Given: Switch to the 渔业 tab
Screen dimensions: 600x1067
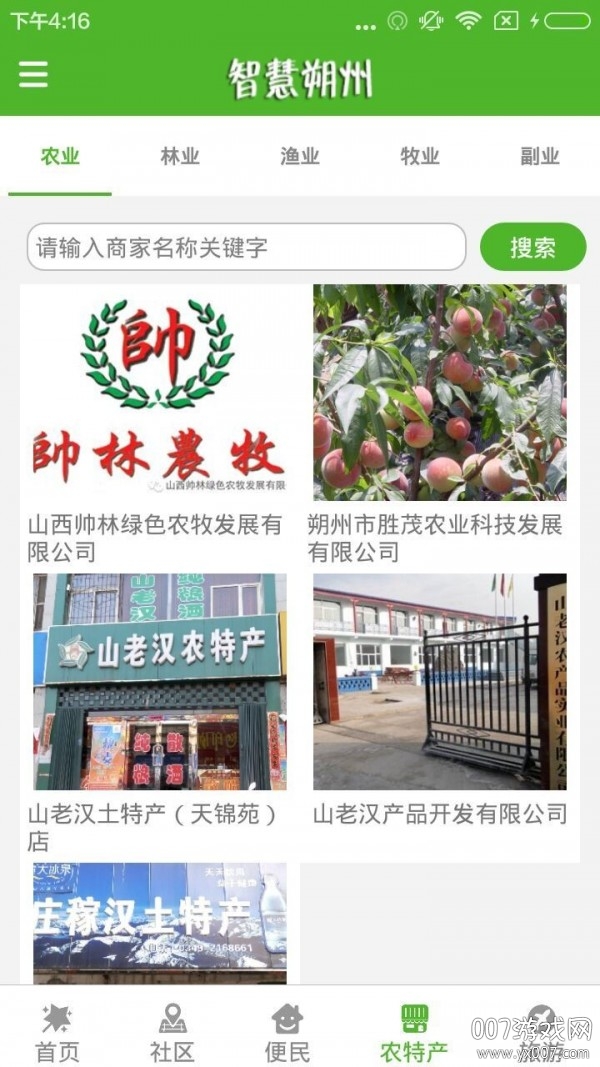Looking at the screenshot, I should click(300, 156).
